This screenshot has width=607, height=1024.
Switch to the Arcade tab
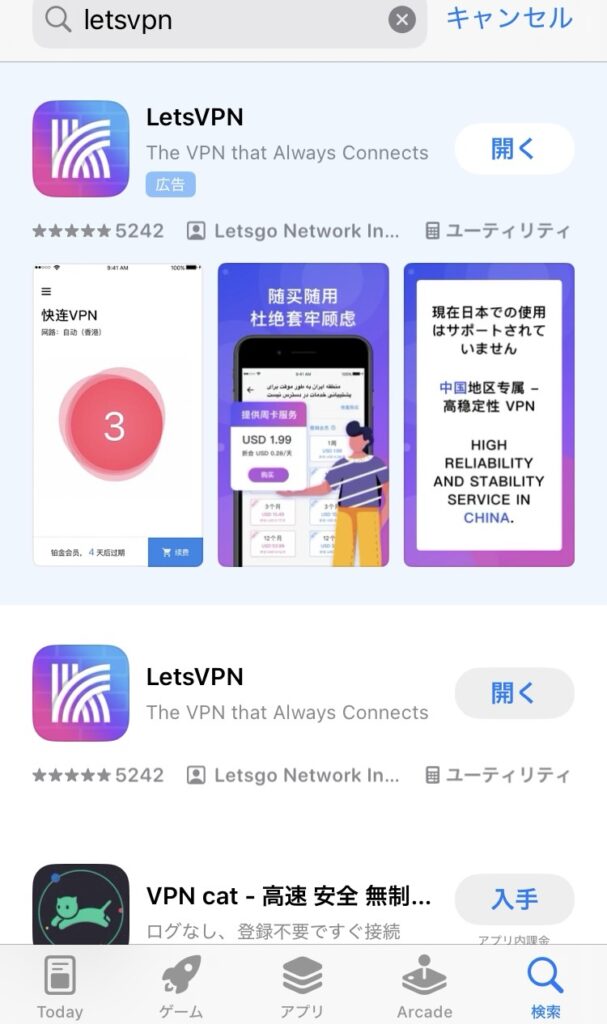(x=424, y=986)
